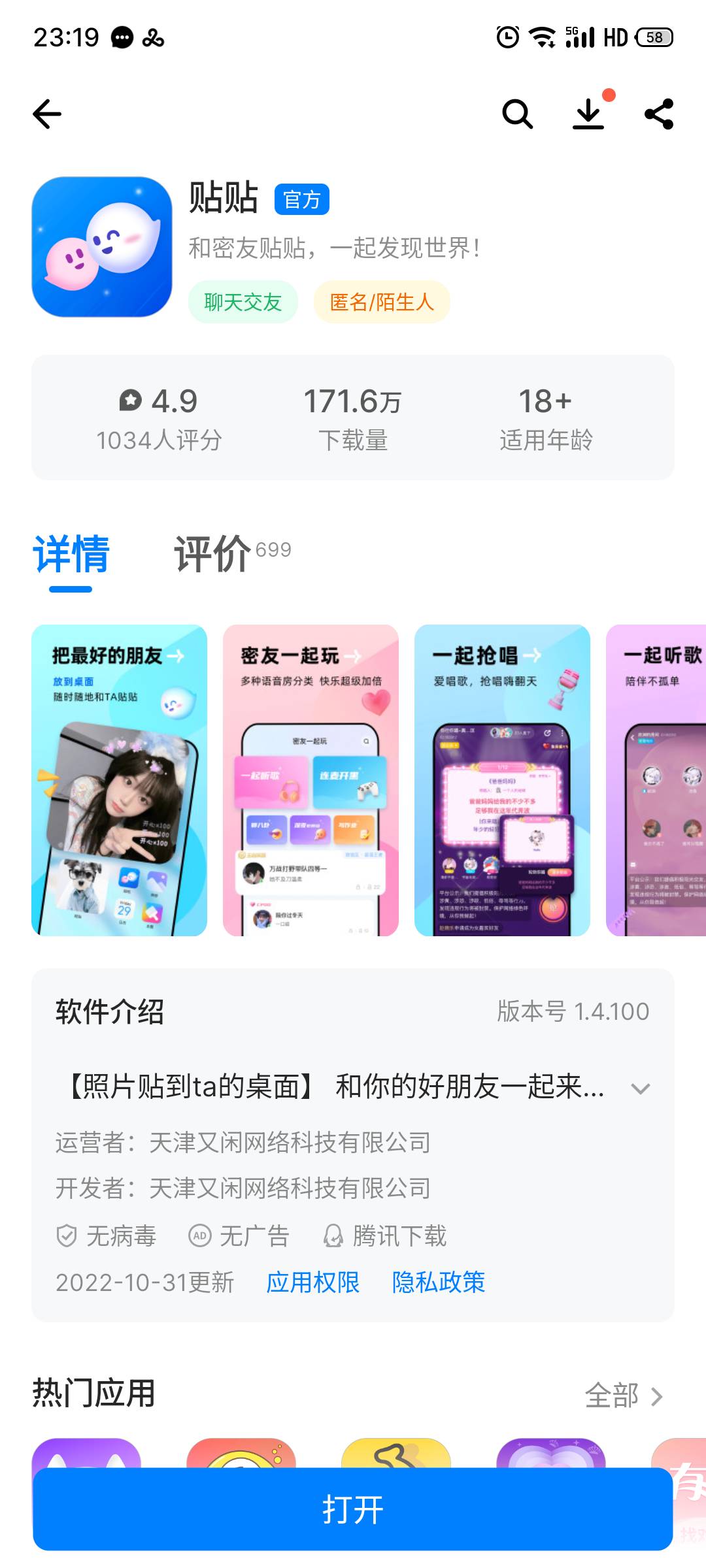View the 密友一起玩 screenshot
The height and width of the screenshot is (1568, 706).
pyautogui.click(x=311, y=780)
